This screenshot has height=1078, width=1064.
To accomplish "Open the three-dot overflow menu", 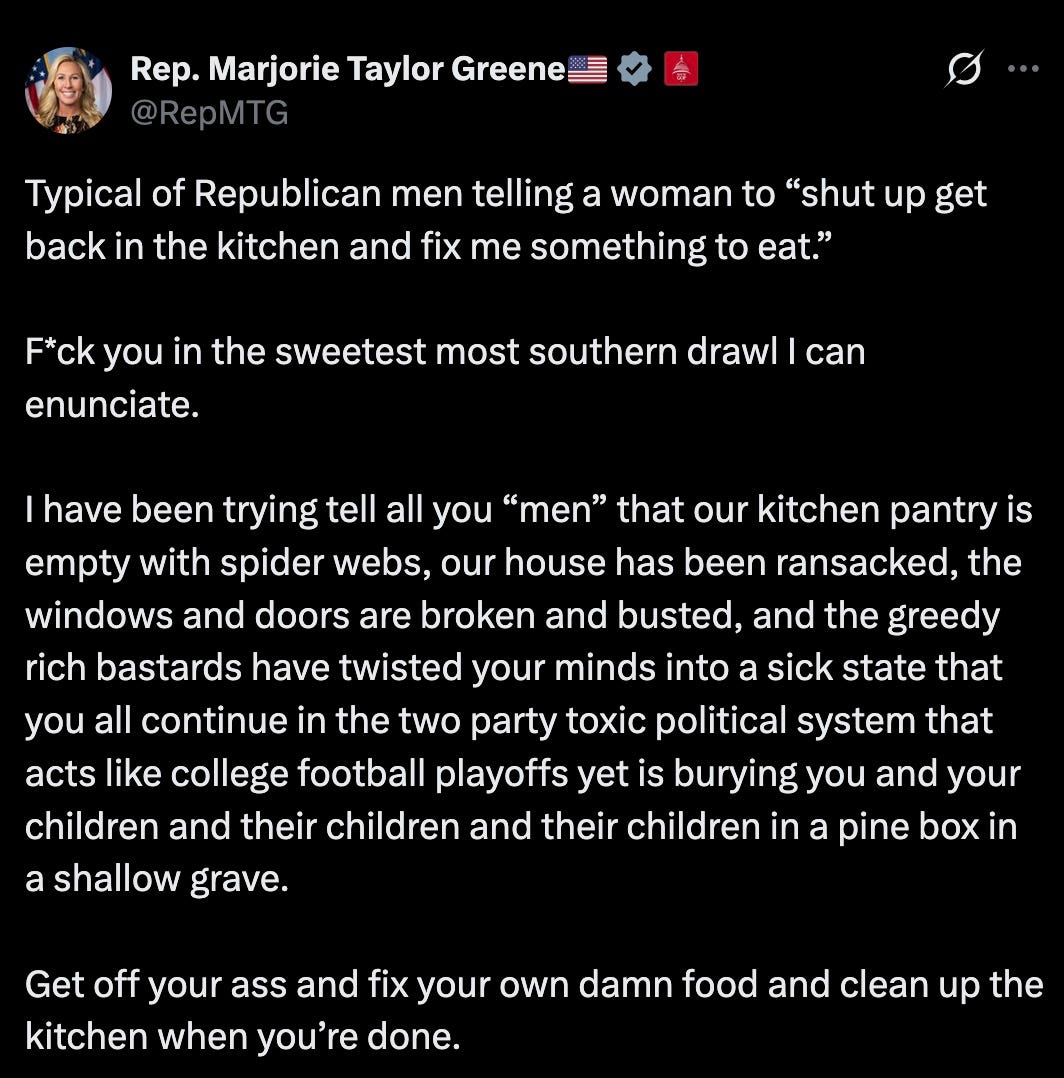I will point(1023,69).
